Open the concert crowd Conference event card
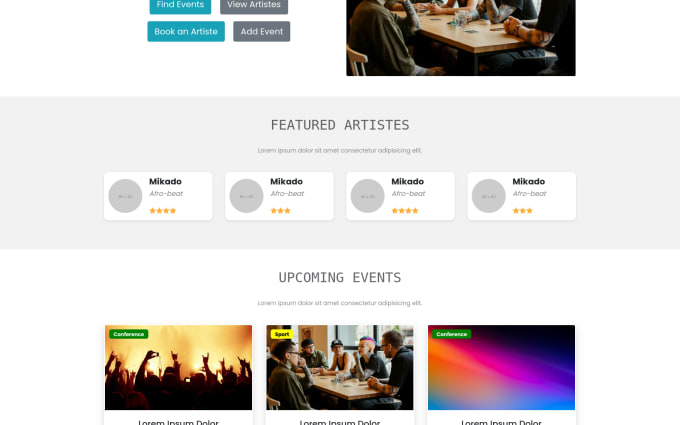Viewport: 680px width, 425px height. coord(178,368)
